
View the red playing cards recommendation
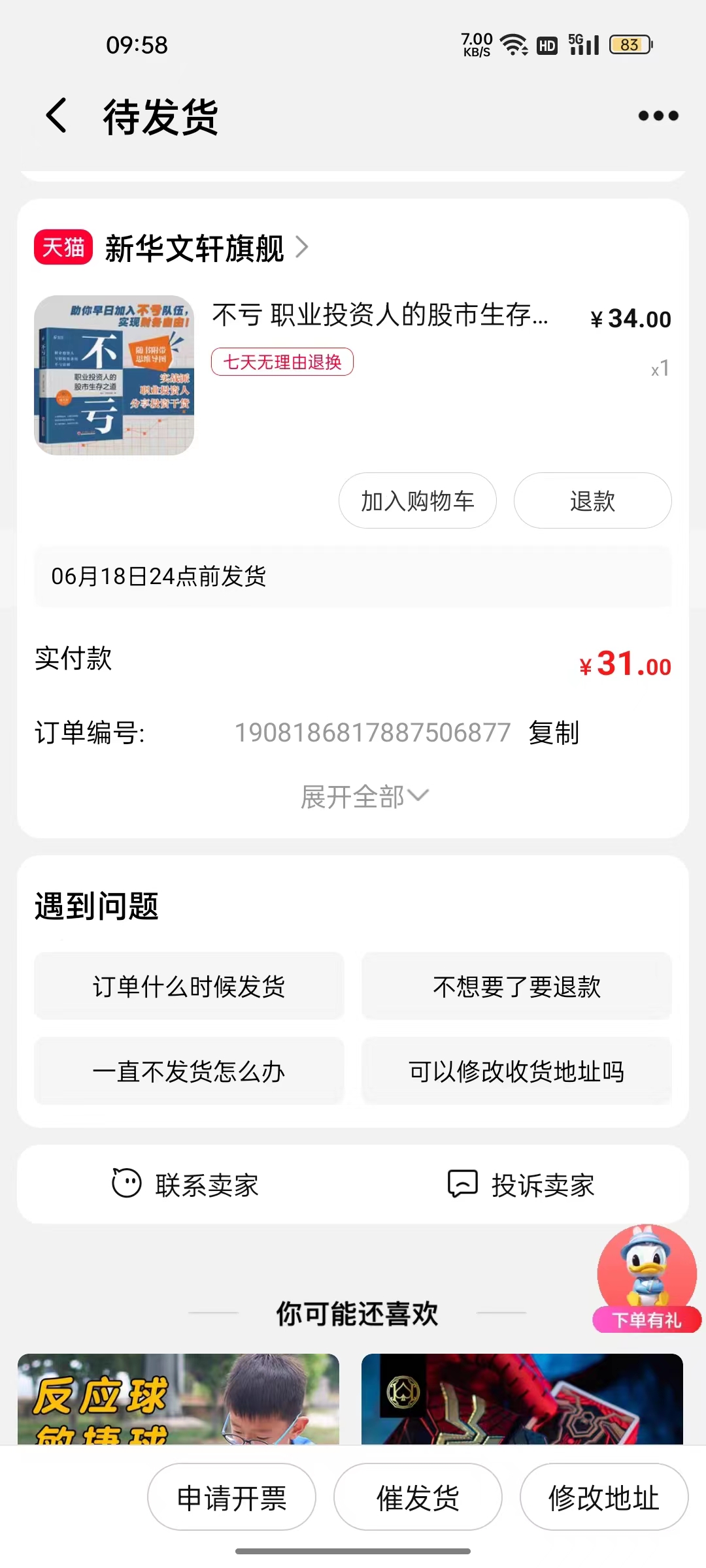[522, 1398]
